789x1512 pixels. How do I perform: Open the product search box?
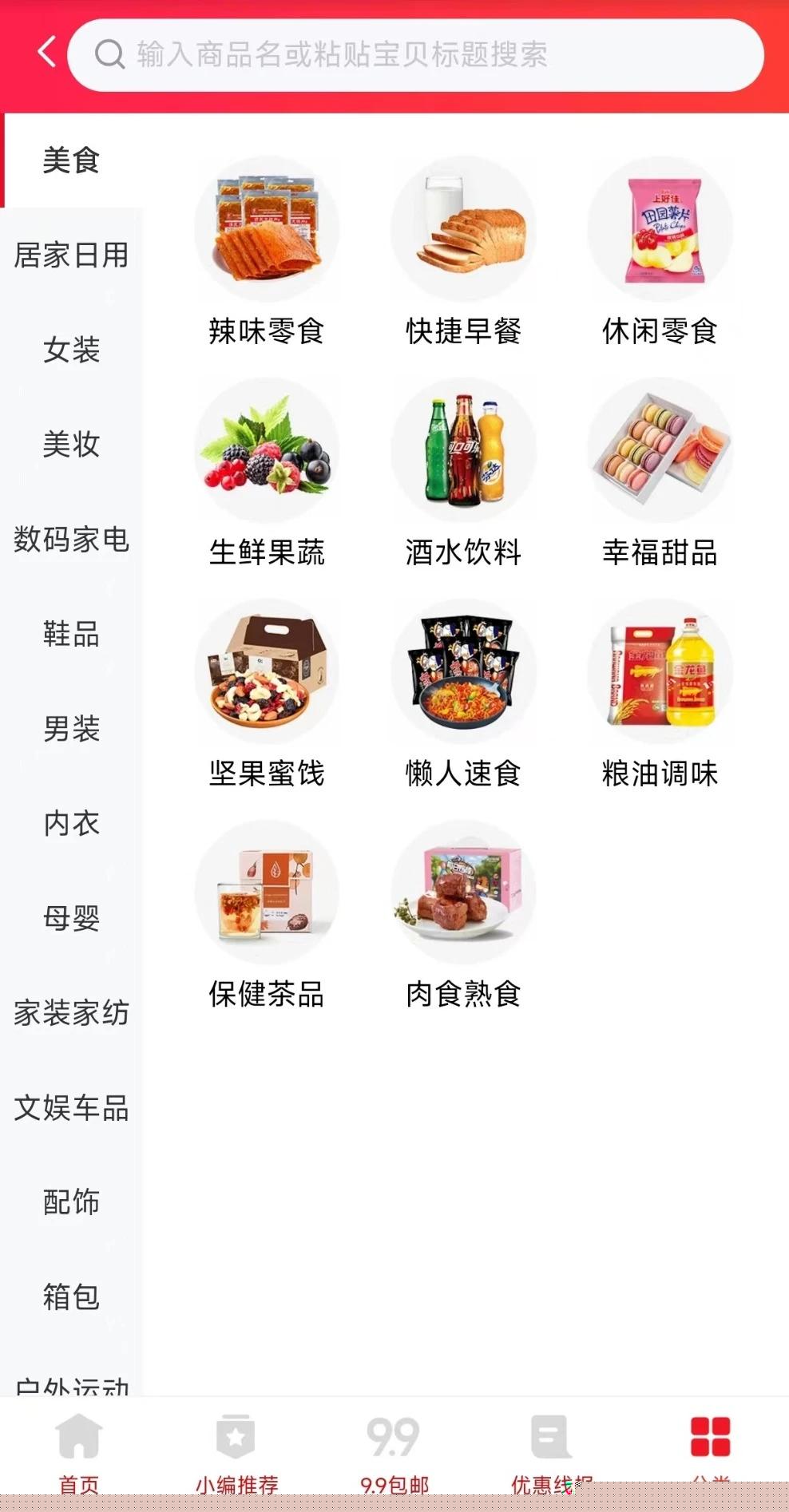(415, 54)
